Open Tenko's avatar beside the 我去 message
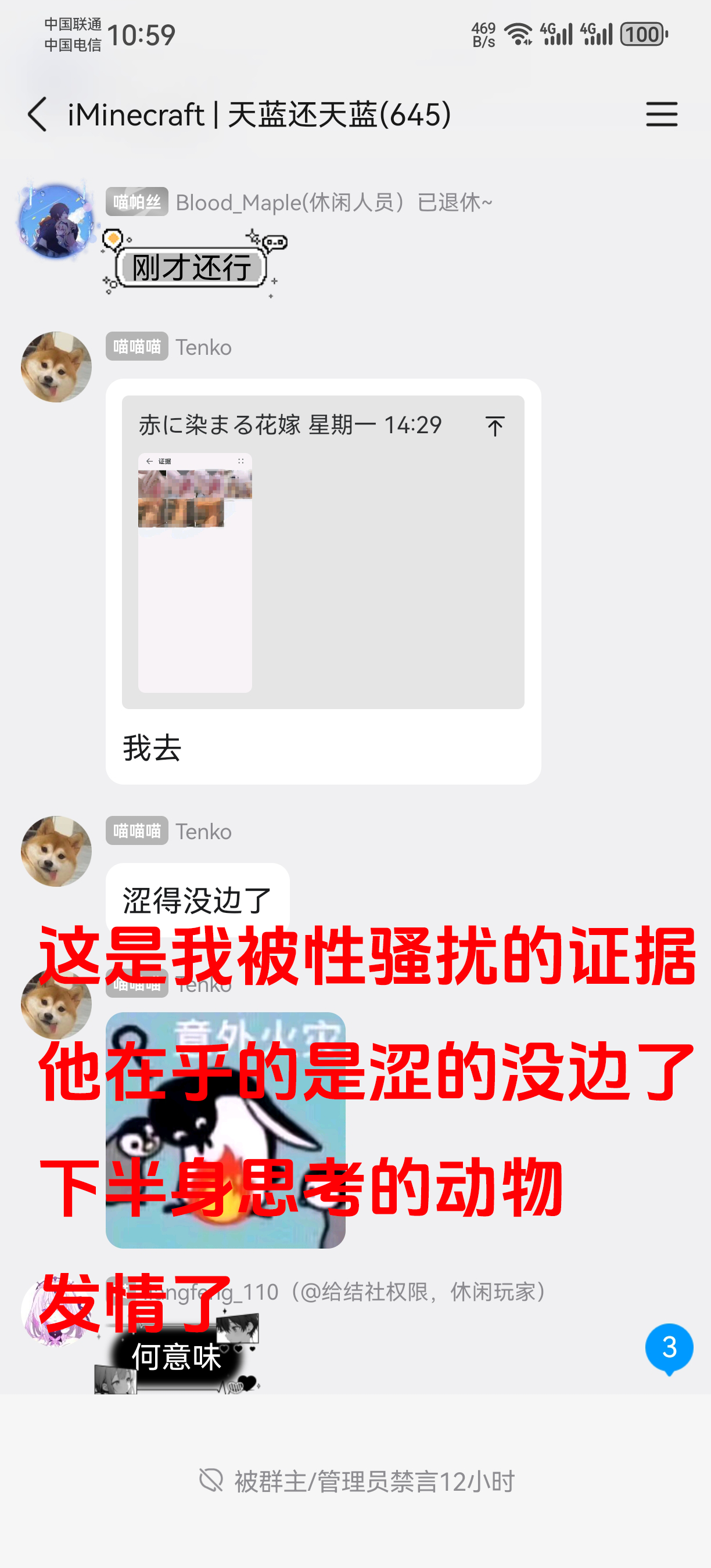 56,367
